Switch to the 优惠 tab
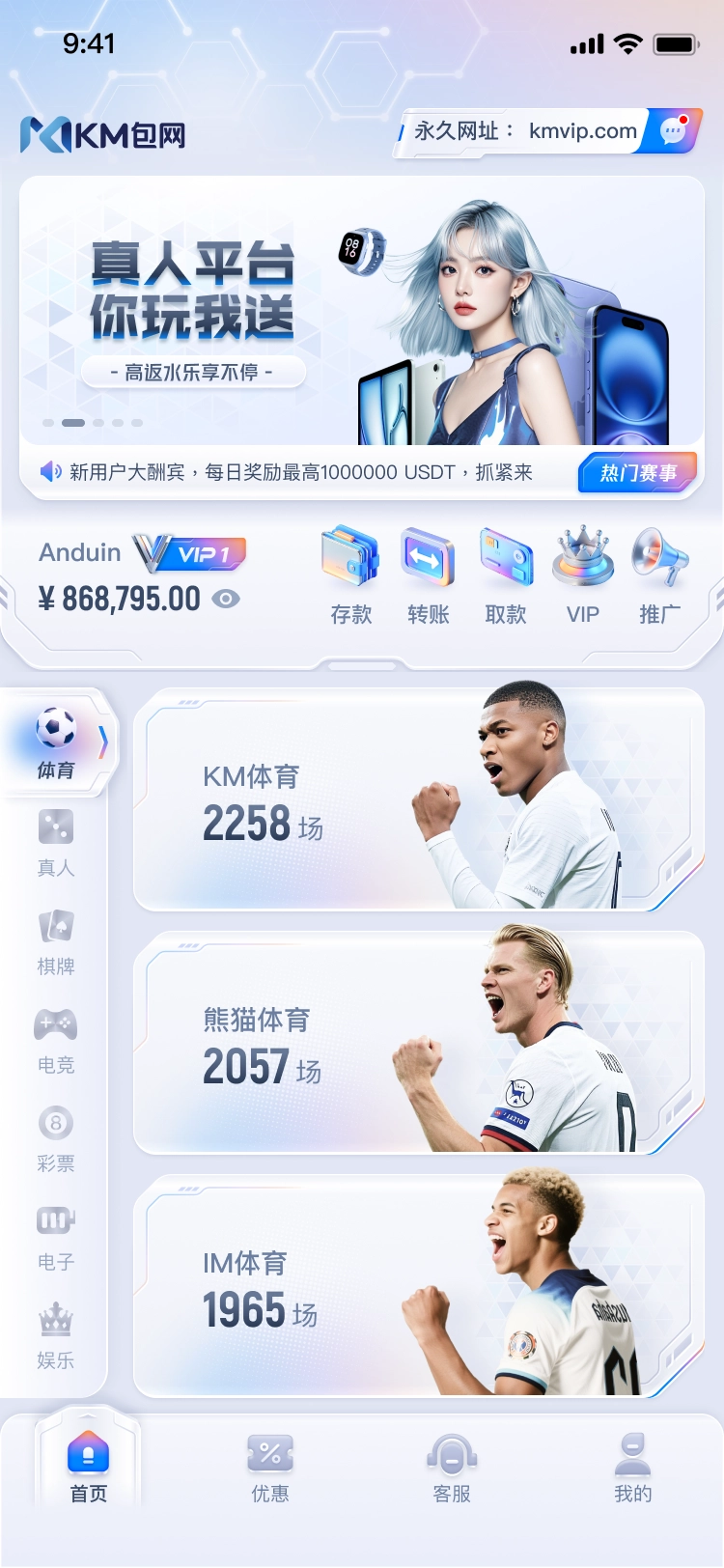 [270, 1468]
